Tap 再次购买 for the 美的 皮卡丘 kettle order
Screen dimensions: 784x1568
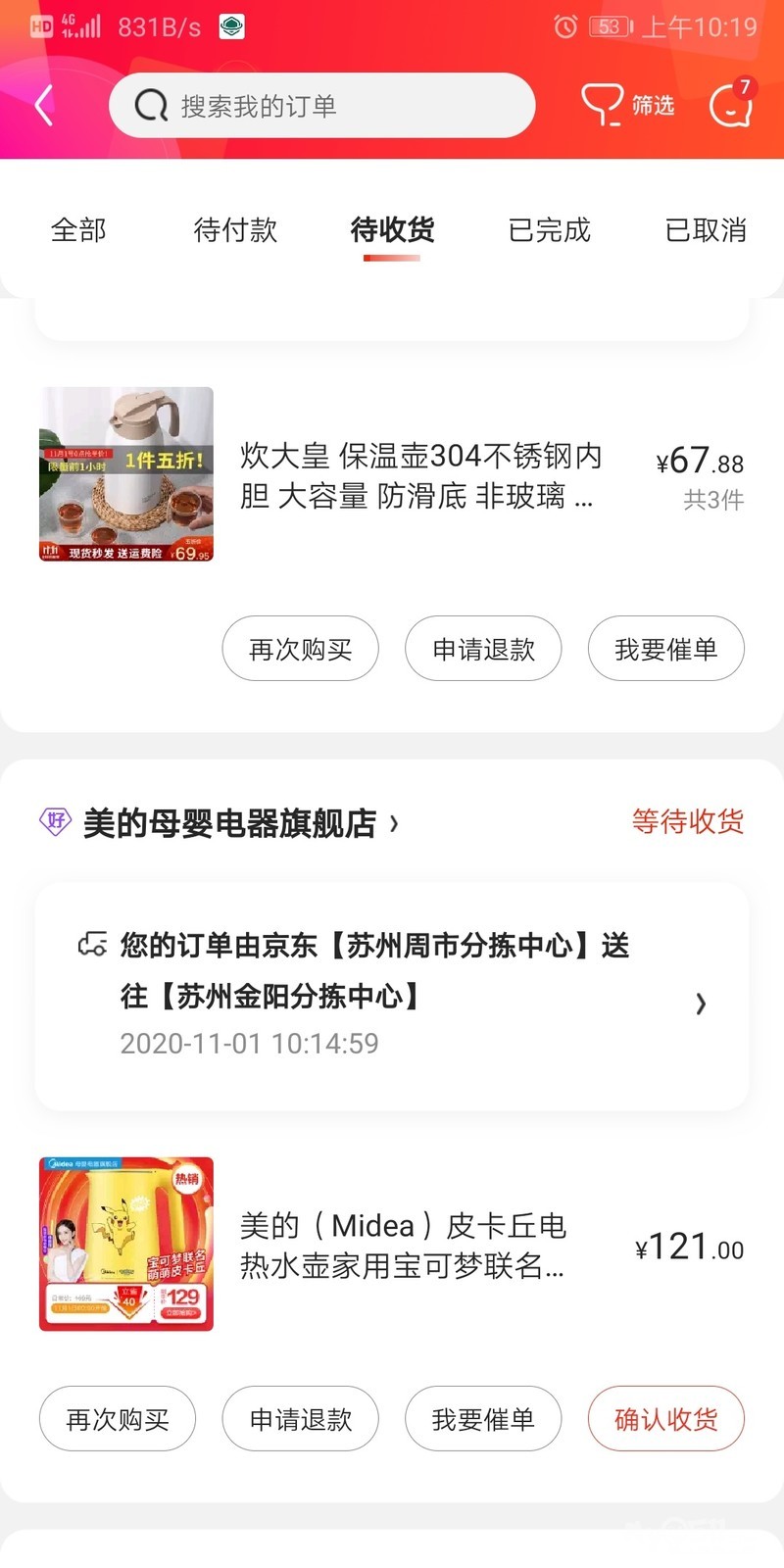[x=118, y=1419]
